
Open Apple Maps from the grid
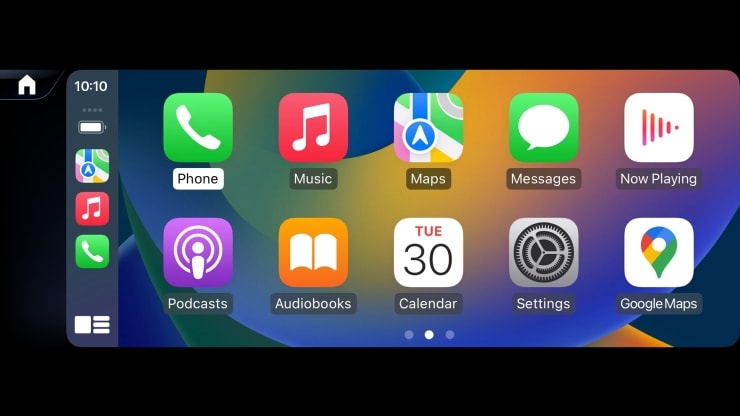click(x=428, y=128)
